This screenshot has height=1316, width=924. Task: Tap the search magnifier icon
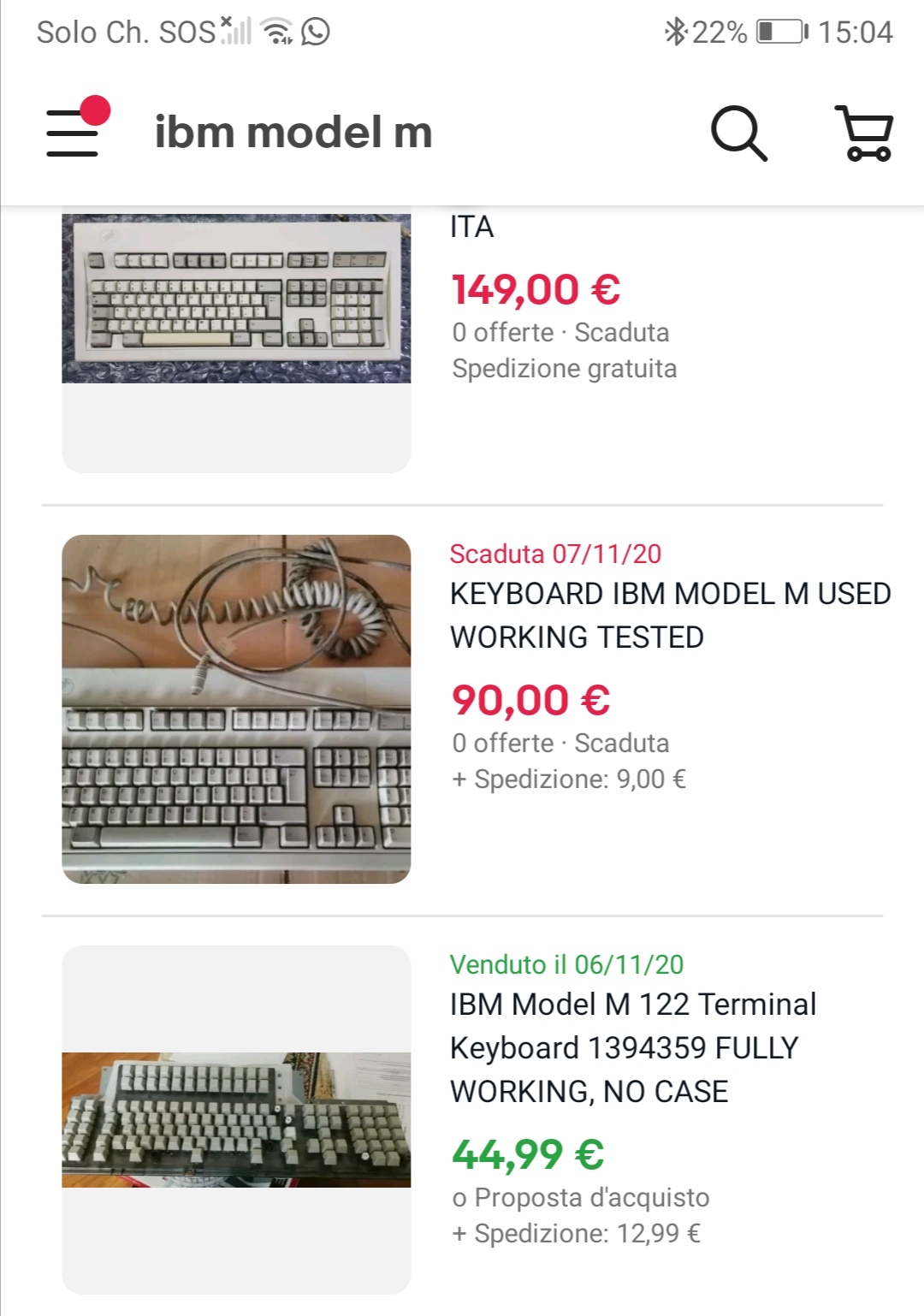(738, 133)
